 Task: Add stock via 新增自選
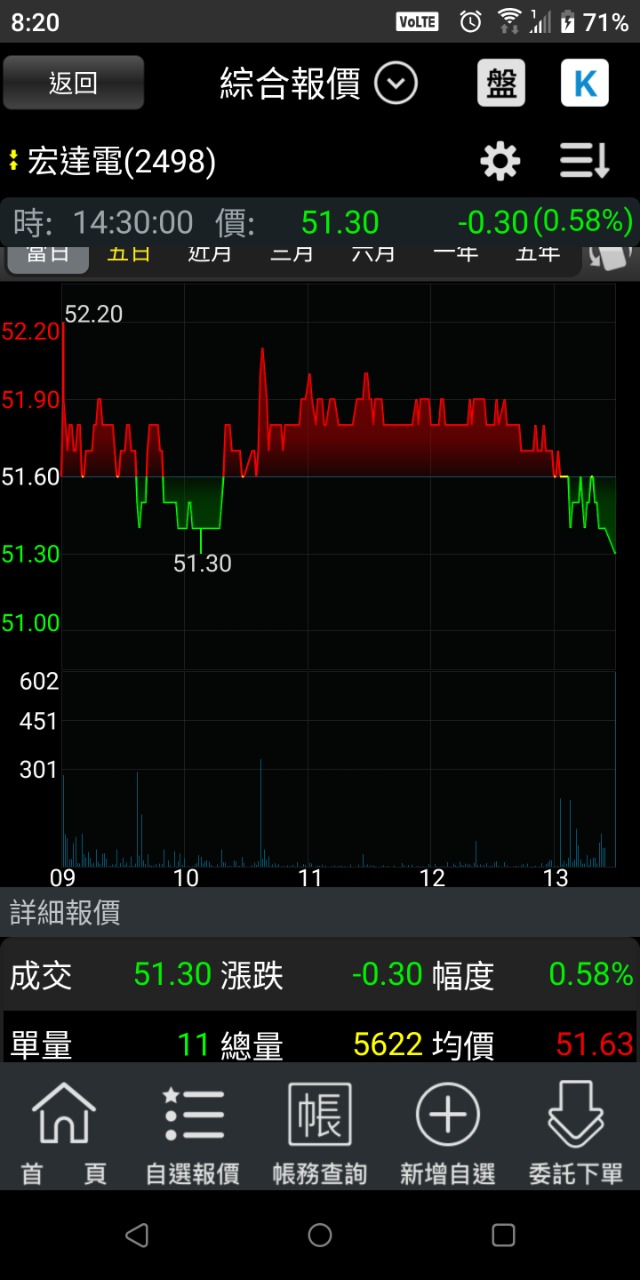447,1132
